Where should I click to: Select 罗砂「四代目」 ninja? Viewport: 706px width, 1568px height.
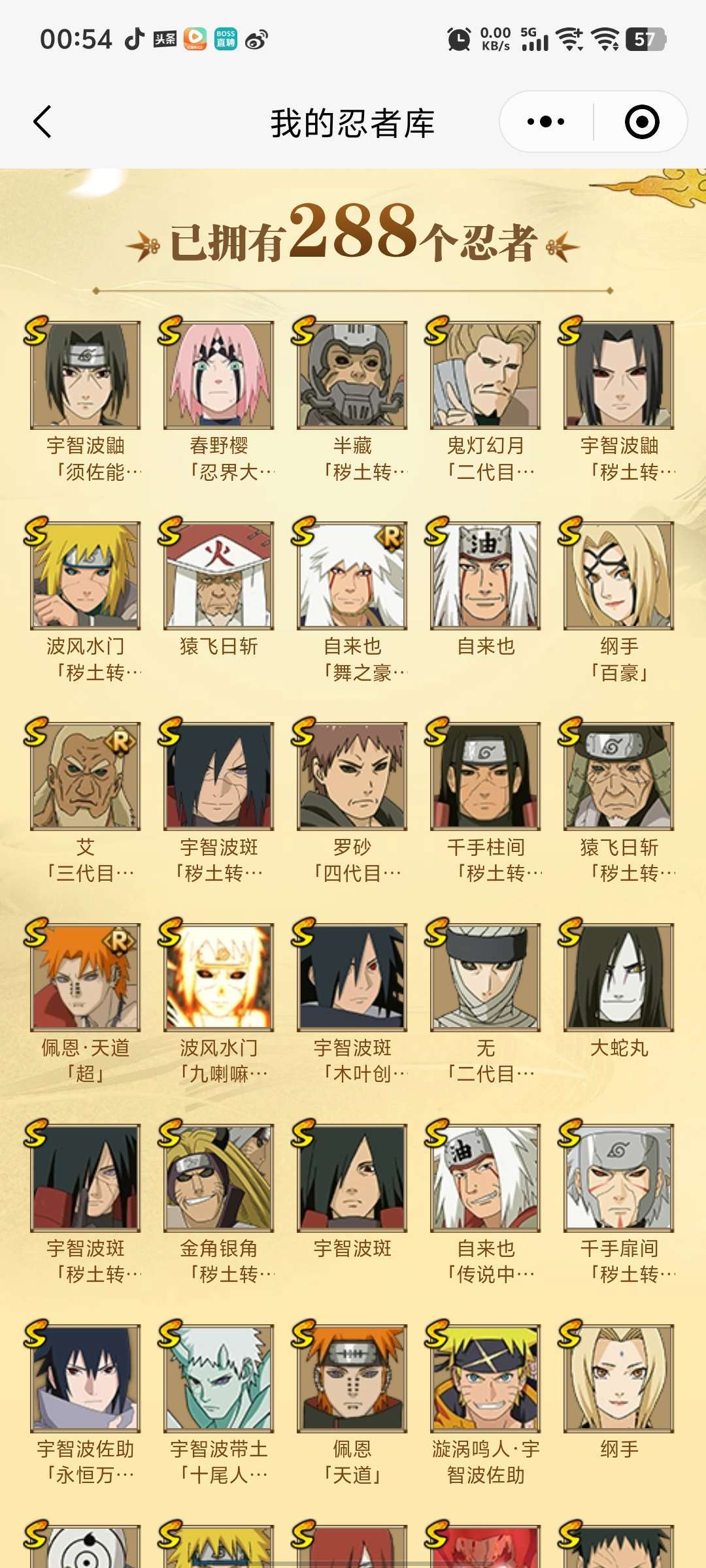352,776
